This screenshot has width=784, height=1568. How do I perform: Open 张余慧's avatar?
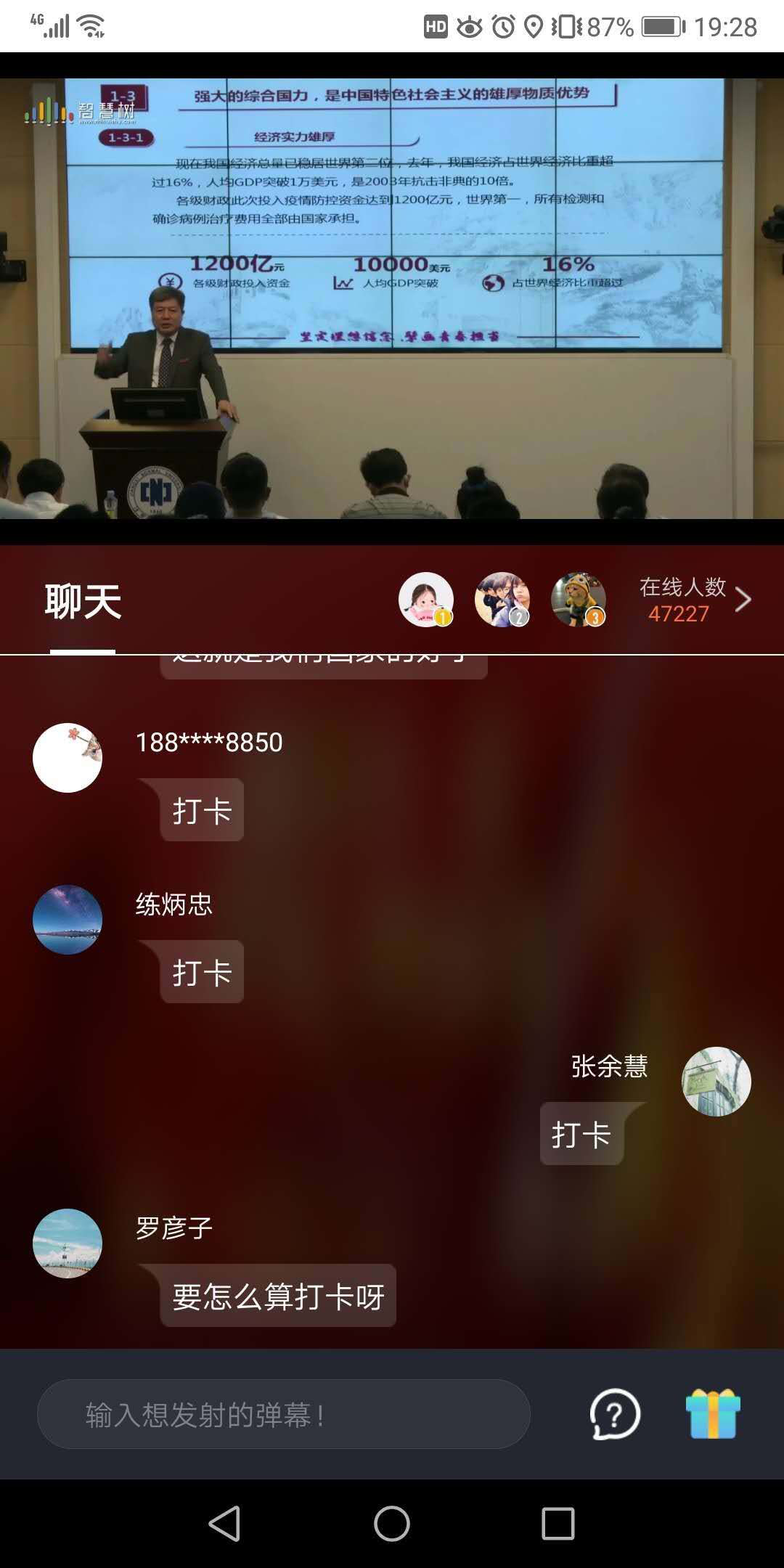tap(716, 1082)
